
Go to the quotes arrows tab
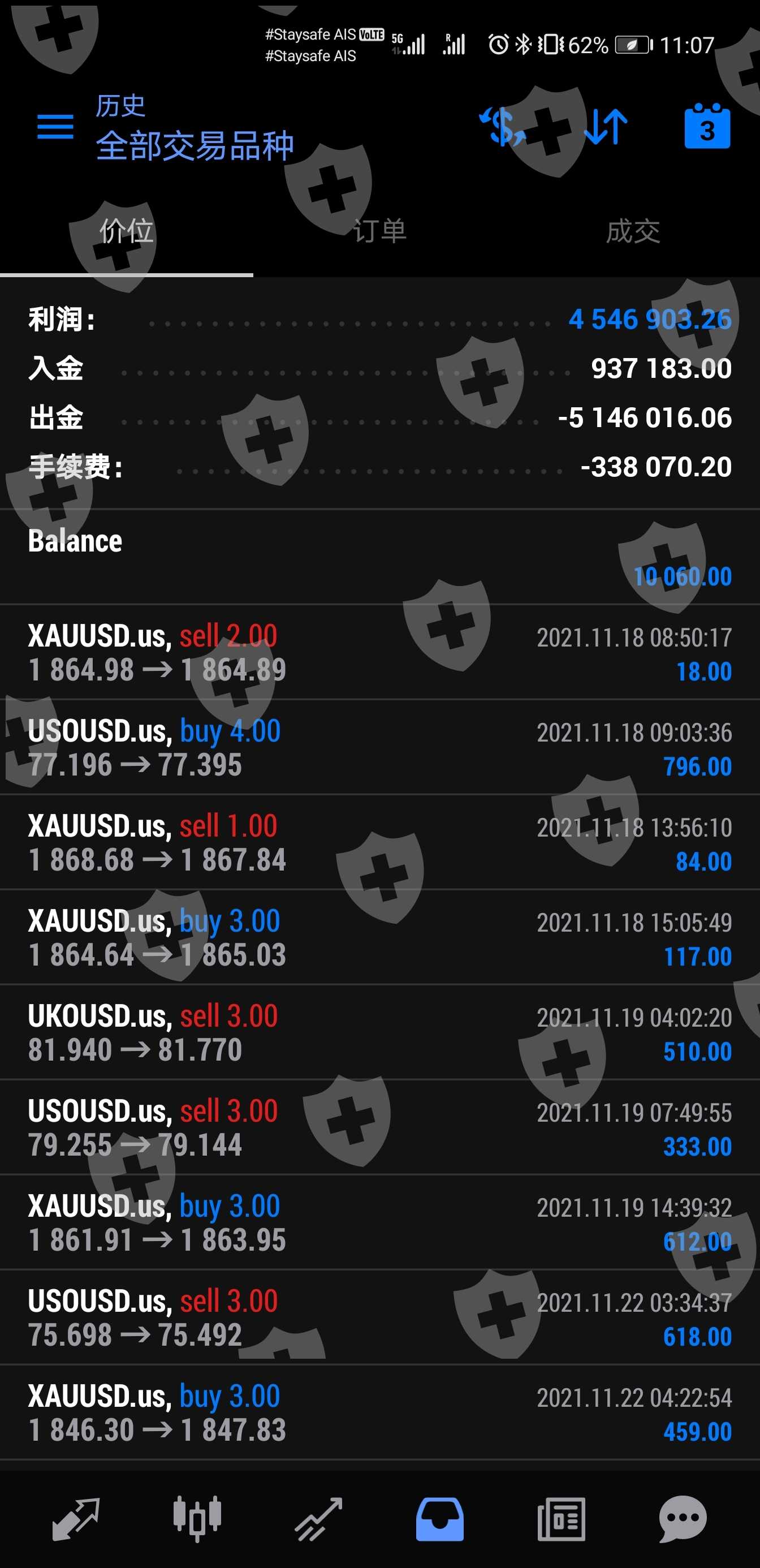coord(75,1519)
